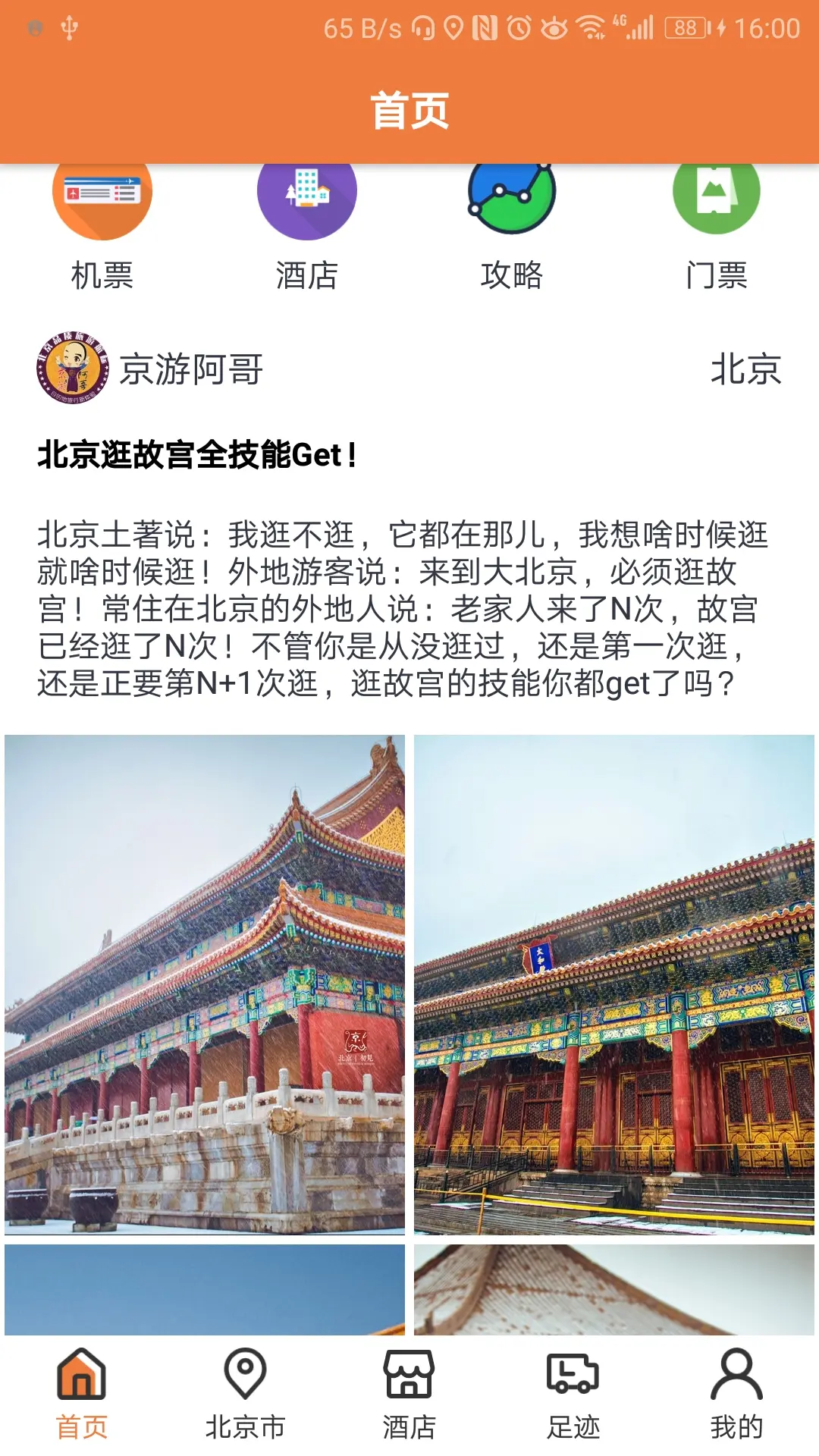
Task: Switch to the 酒店 bottom navigation tab
Action: pos(409,1394)
